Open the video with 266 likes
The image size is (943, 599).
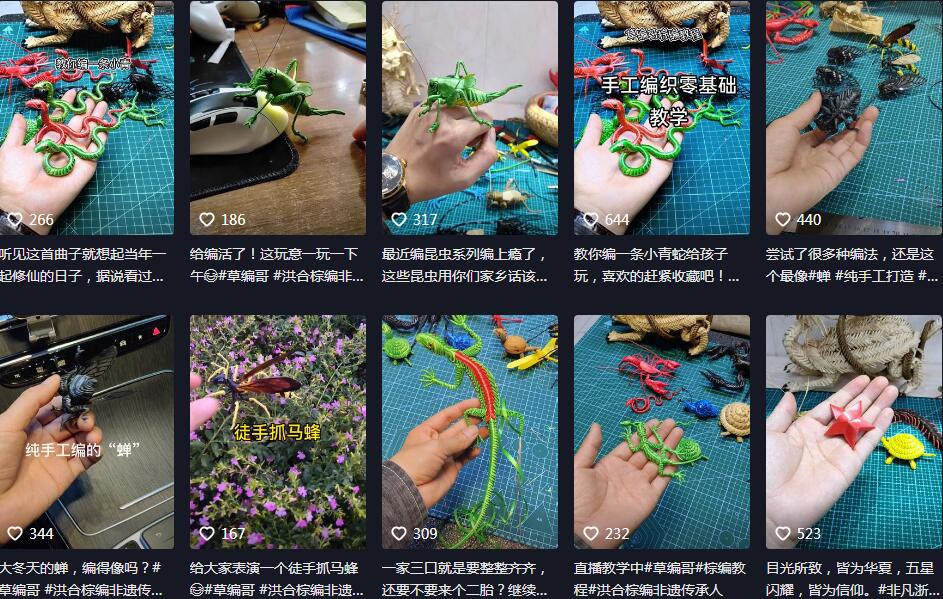[x=85, y=118]
